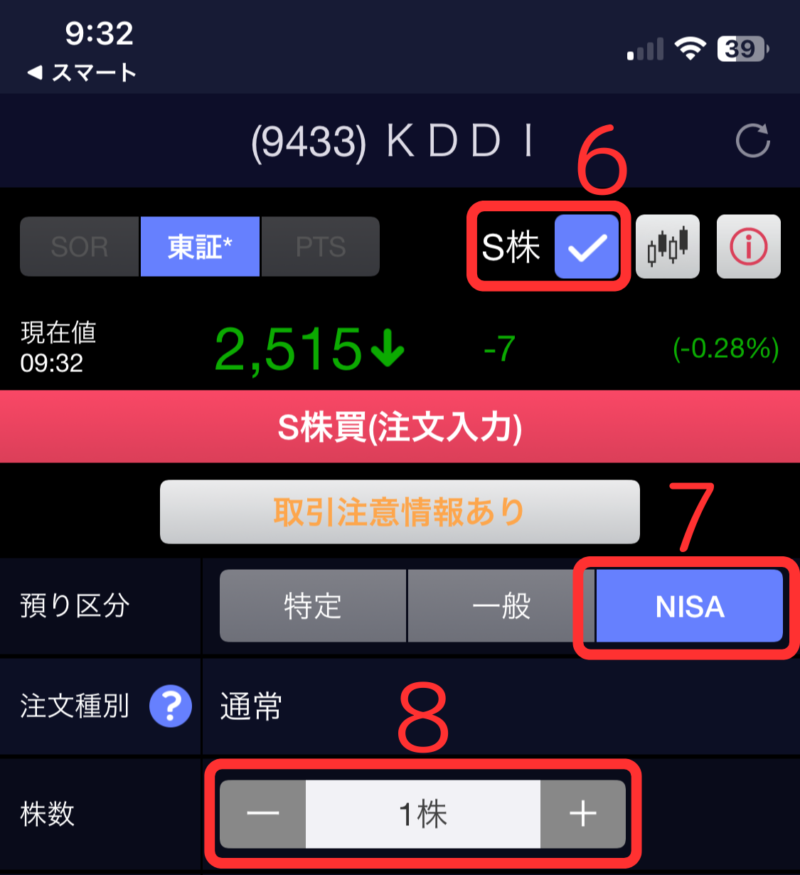This screenshot has width=800, height=875.
Task: Switch market to SOR
Action: (80, 247)
